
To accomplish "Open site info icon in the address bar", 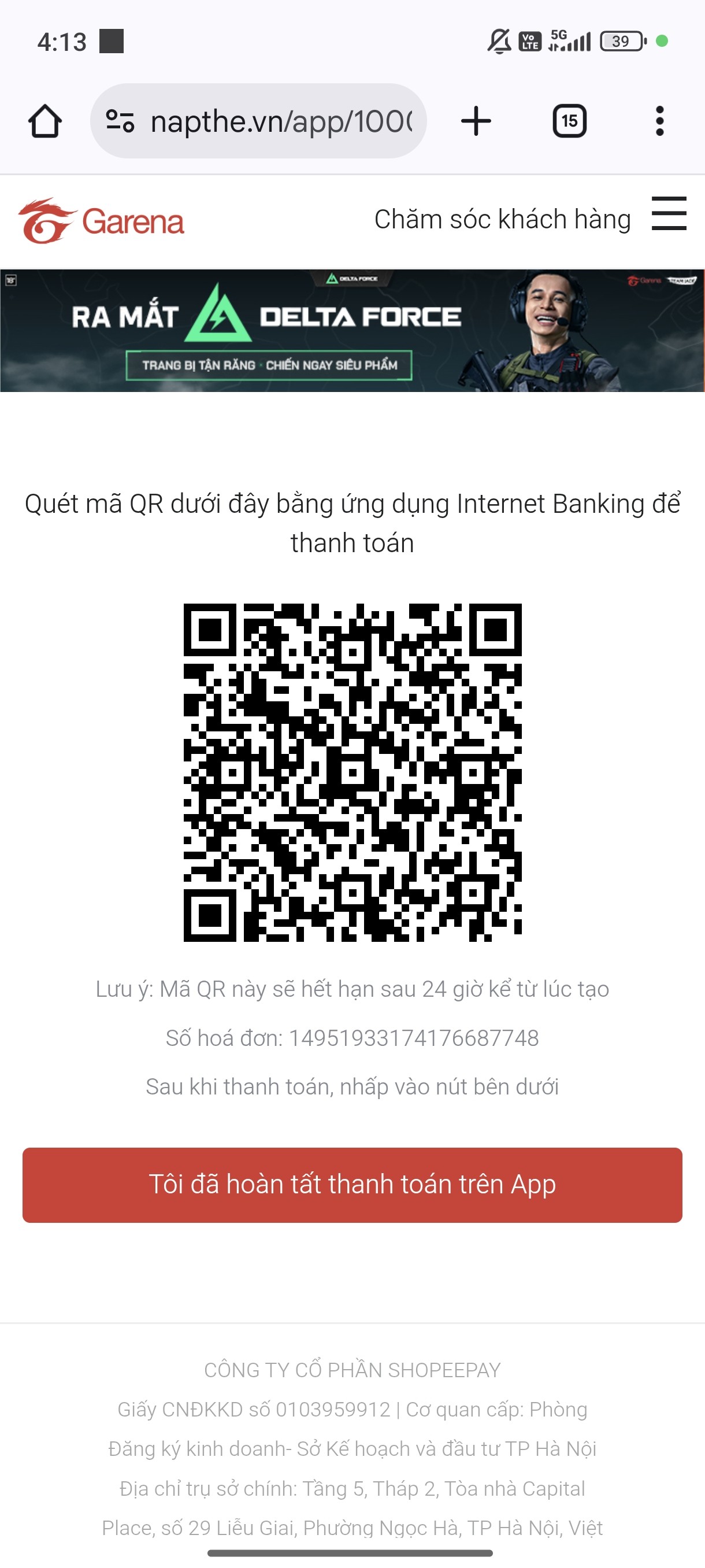I will [x=120, y=121].
